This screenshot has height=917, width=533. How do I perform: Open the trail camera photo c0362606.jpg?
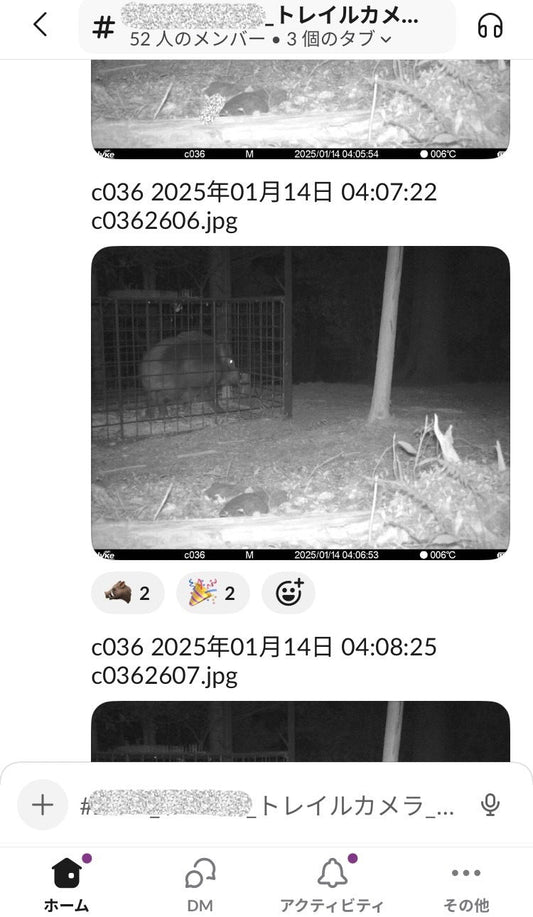pos(300,403)
